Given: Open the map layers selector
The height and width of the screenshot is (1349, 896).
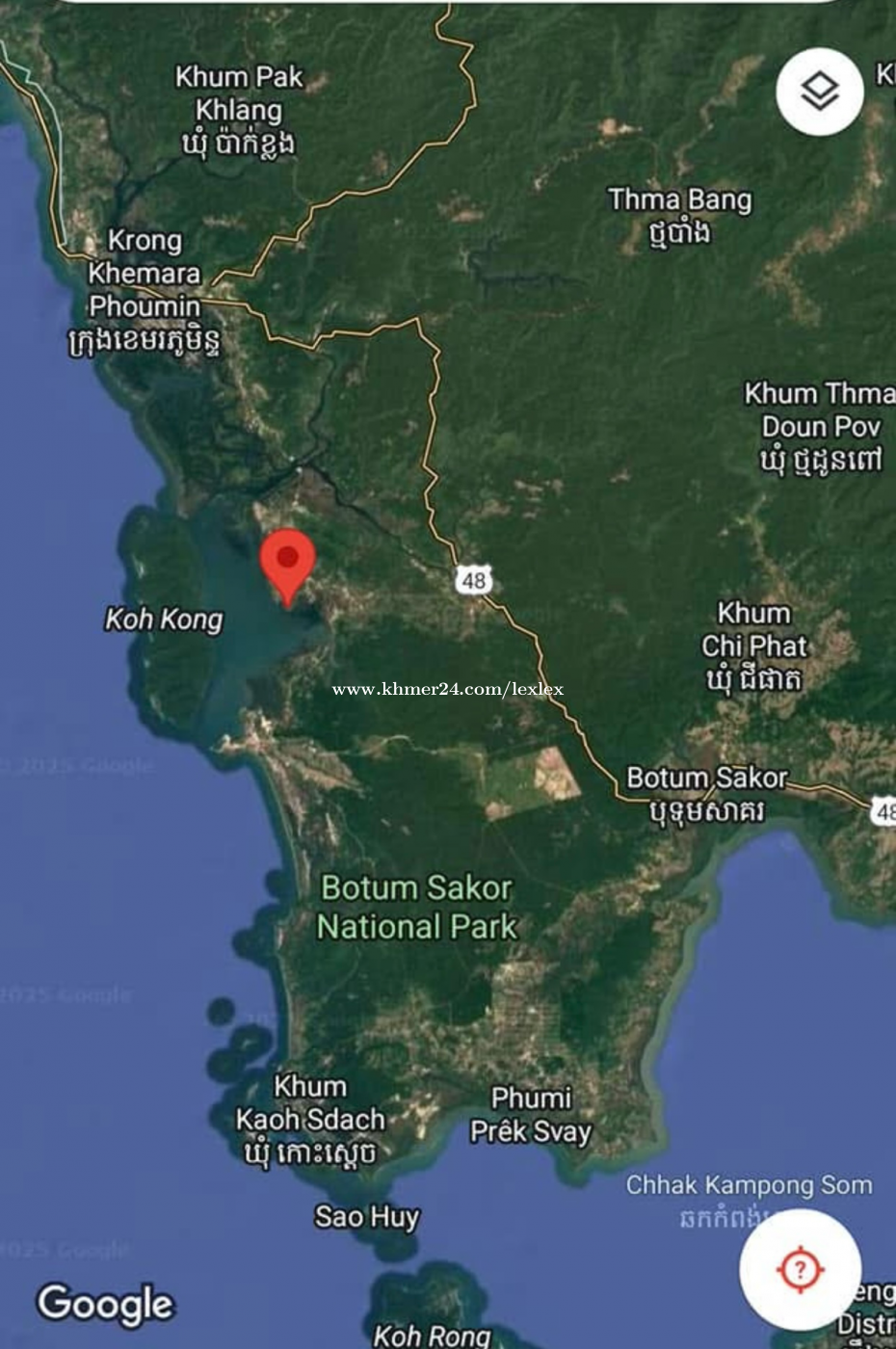Looking at the screenshot, I should click(819, 93).
